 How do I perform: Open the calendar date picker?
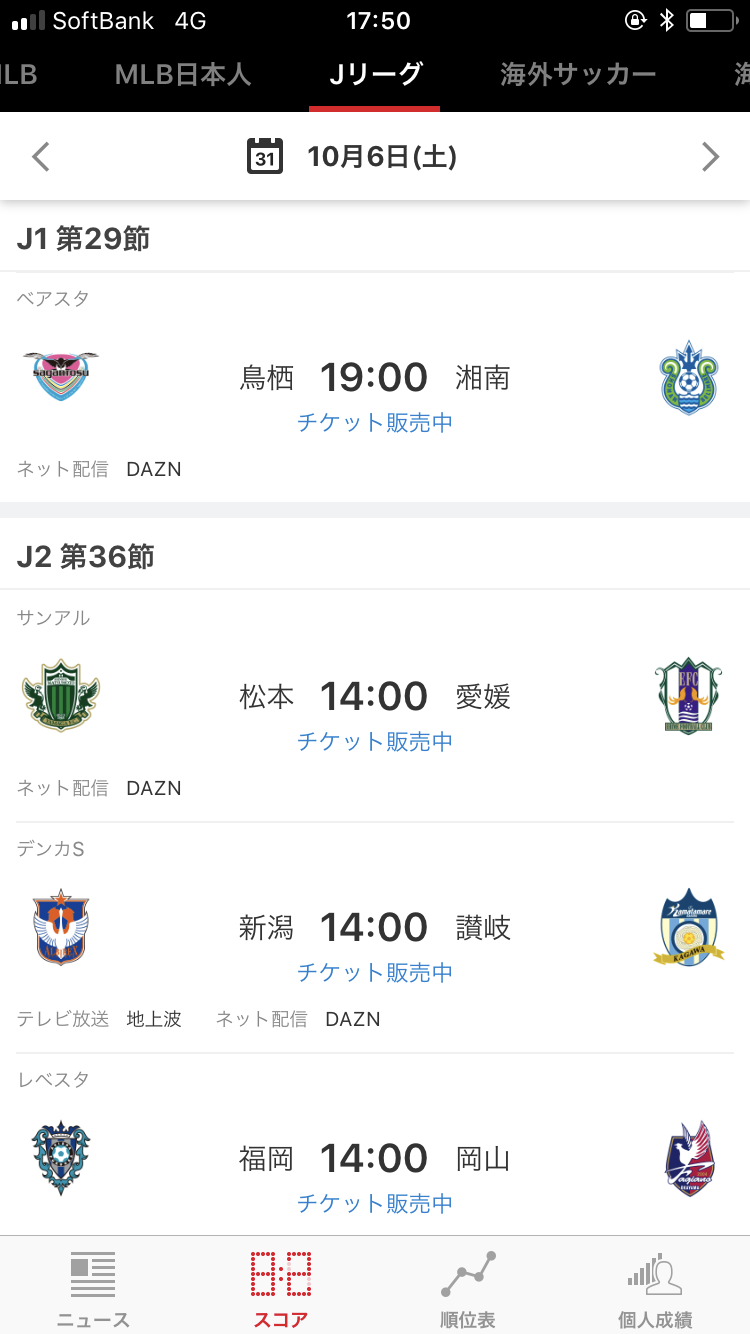pos(265,157)
